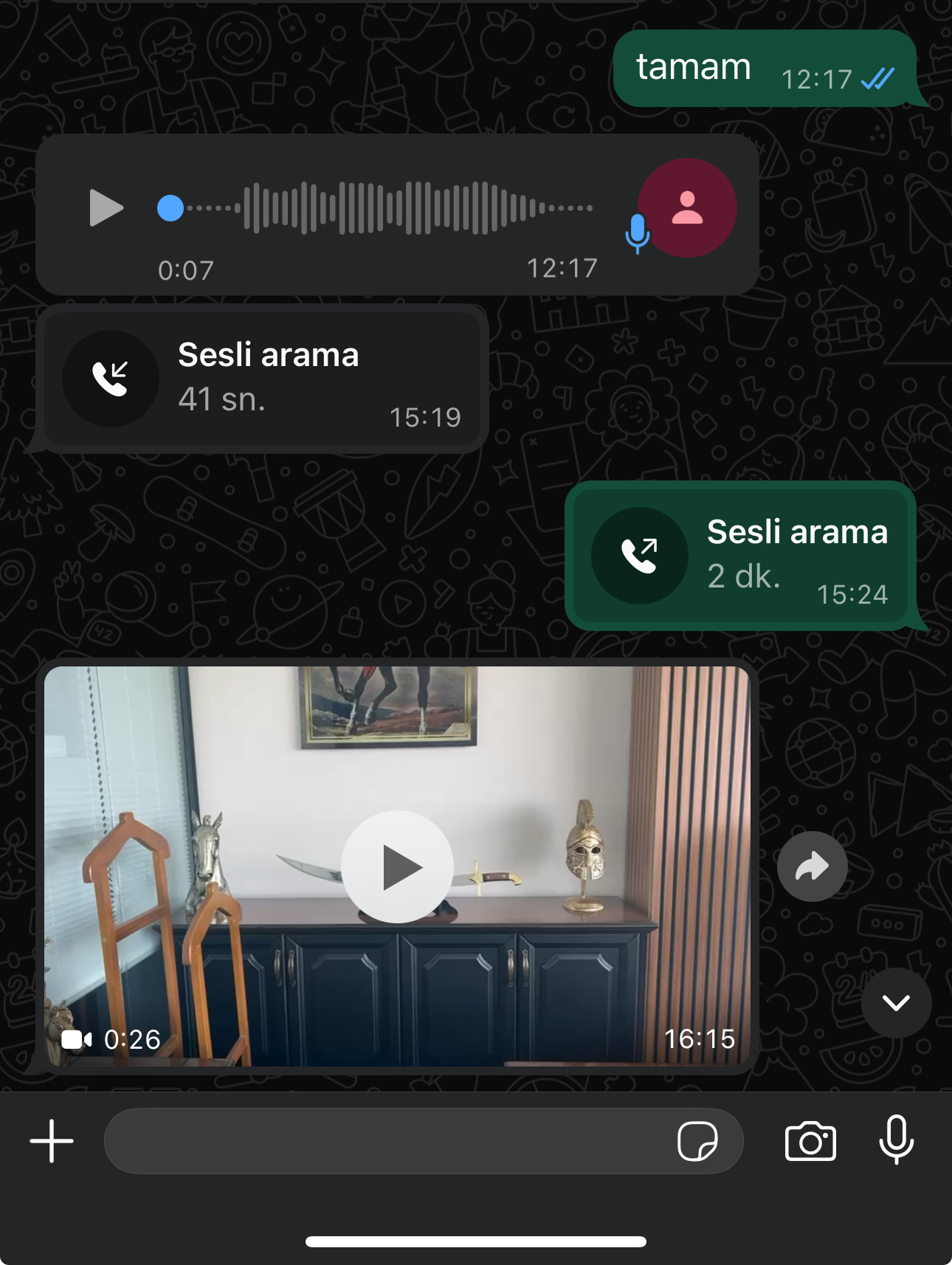952x1265 pixels.
Task: Open the camera to take a photo
Action: click(x=810, y=1141)
